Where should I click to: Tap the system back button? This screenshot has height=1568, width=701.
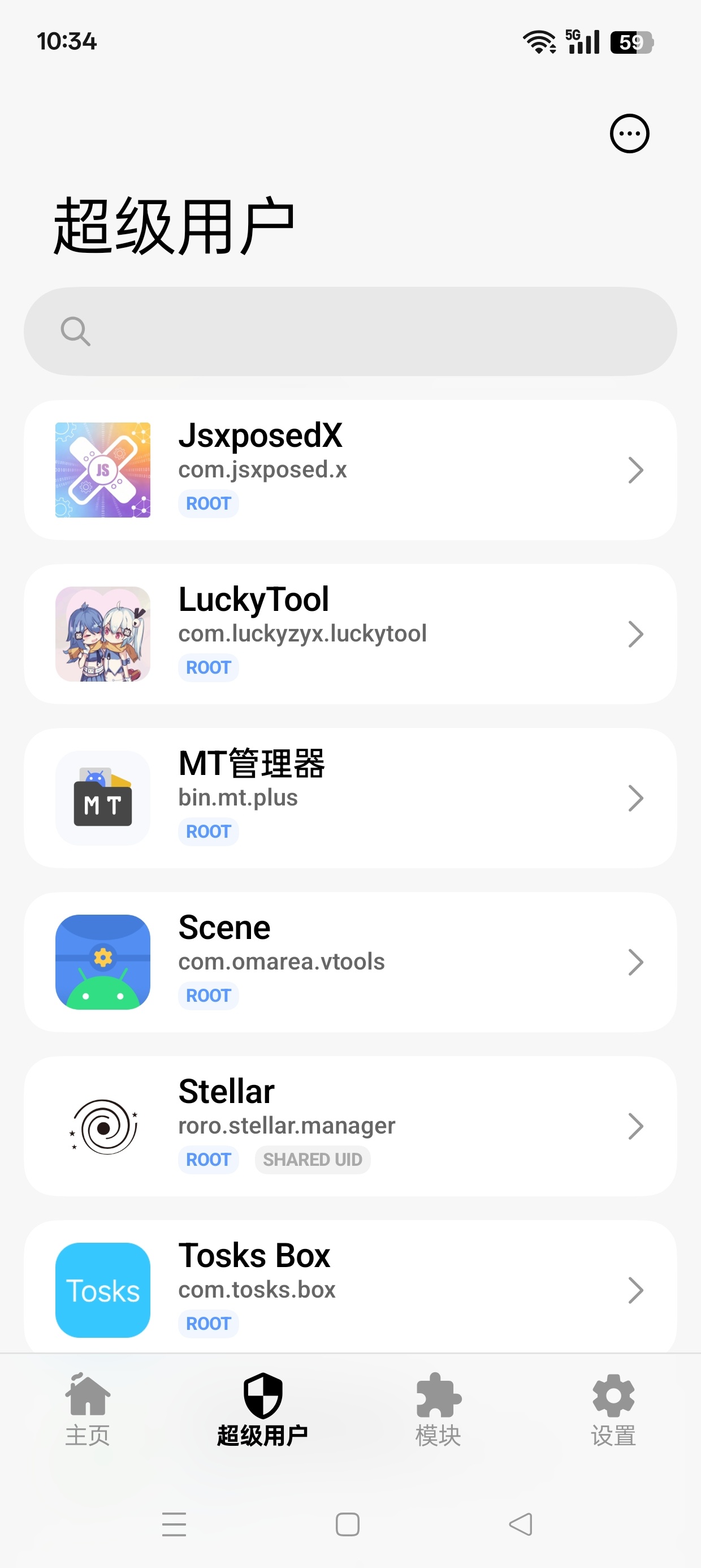click(x=521, y=1524)
